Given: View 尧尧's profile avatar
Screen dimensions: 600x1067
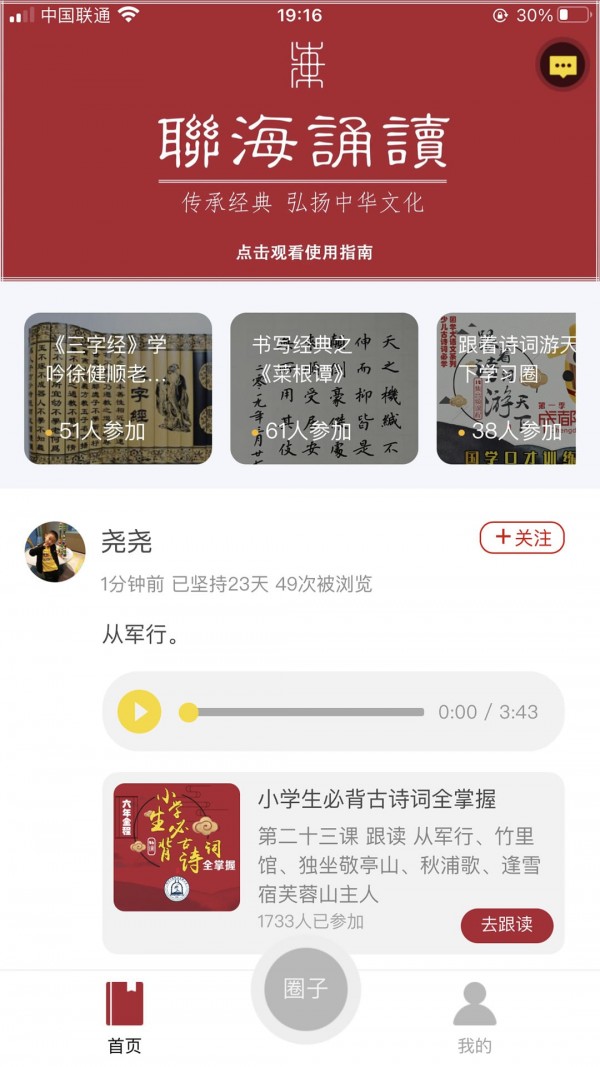Looking at the screenshot, I should (55, 551).
